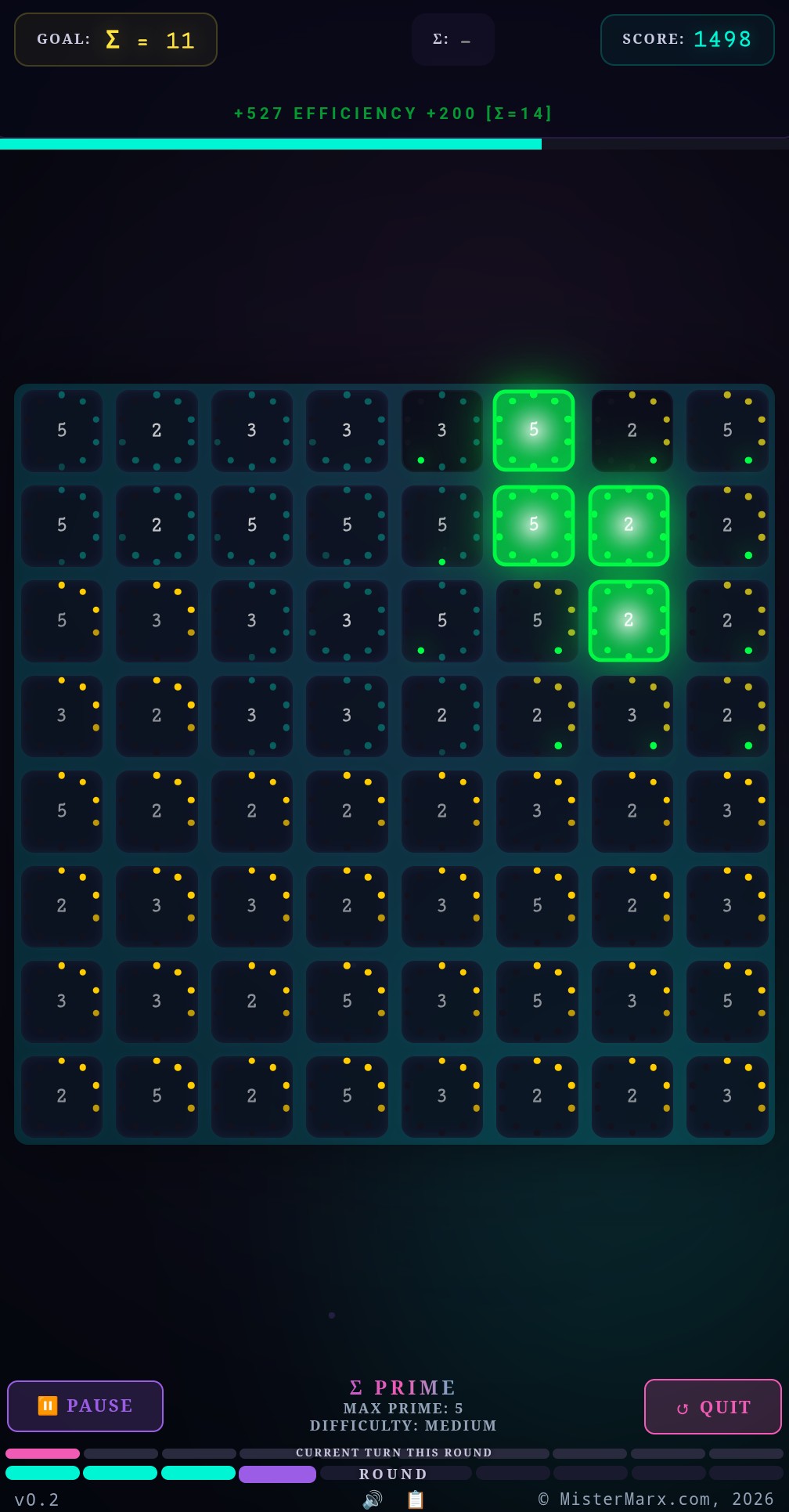Select the 2 tile in the bottom-left corner

pyautogui.click(x=62, y=1096)
